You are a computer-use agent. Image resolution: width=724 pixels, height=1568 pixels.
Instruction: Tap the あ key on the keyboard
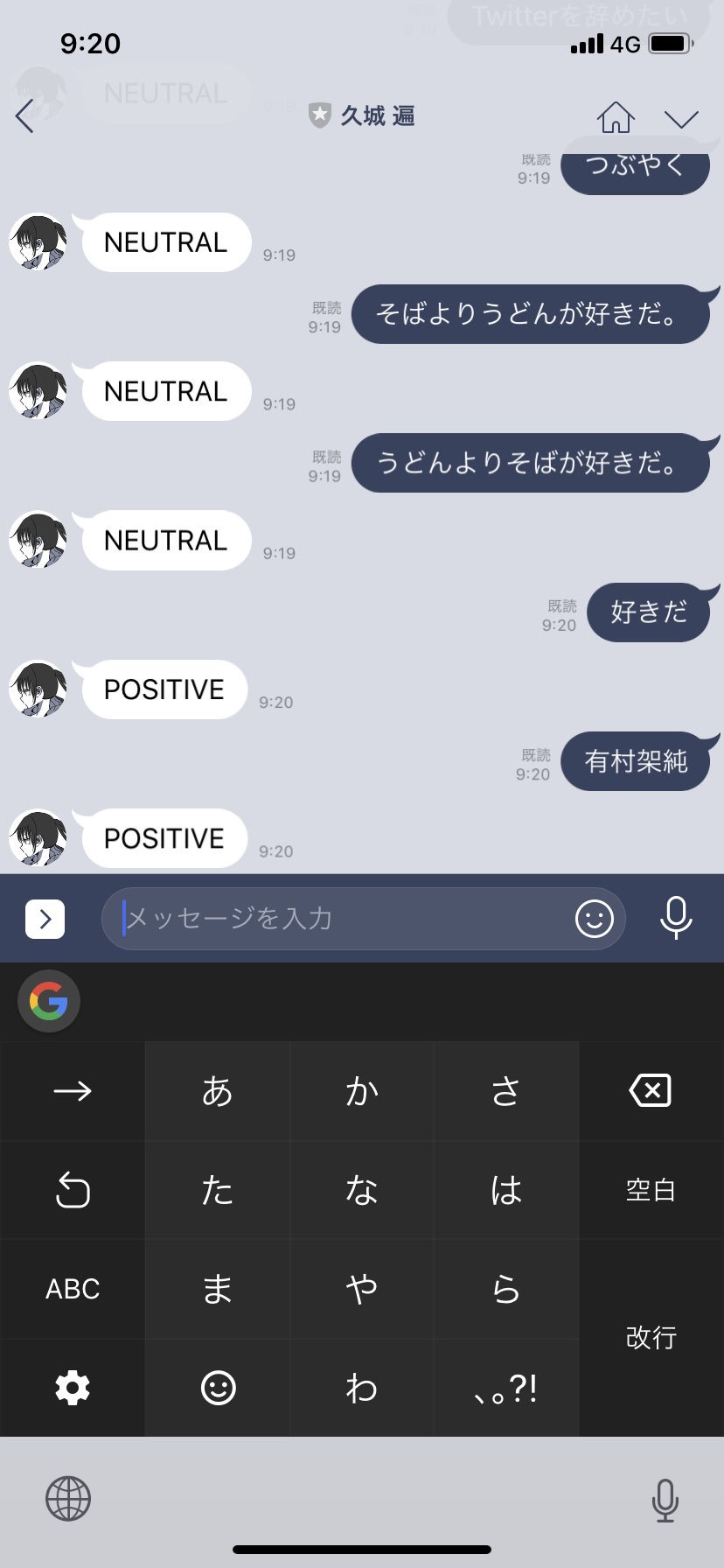216,1090
